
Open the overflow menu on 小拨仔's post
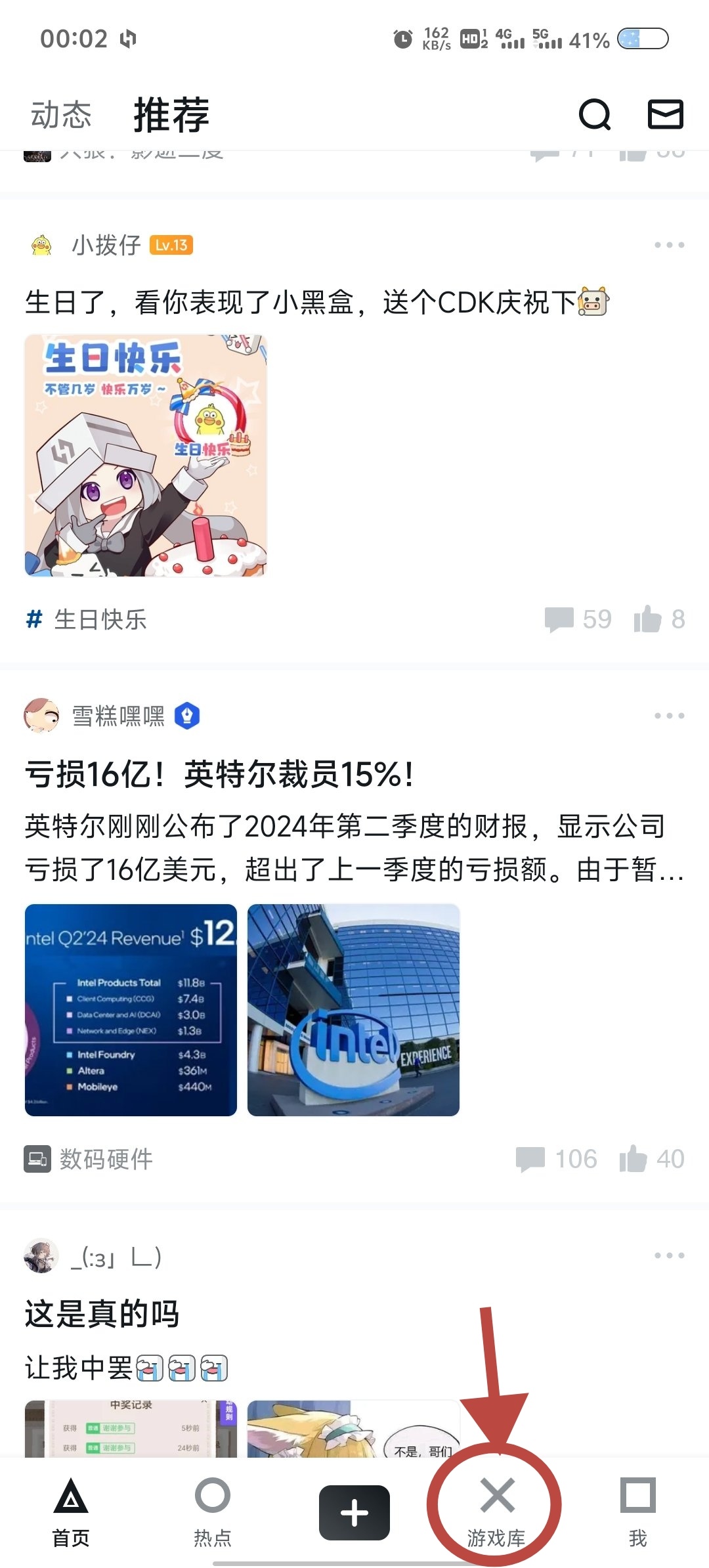point(669,245)
